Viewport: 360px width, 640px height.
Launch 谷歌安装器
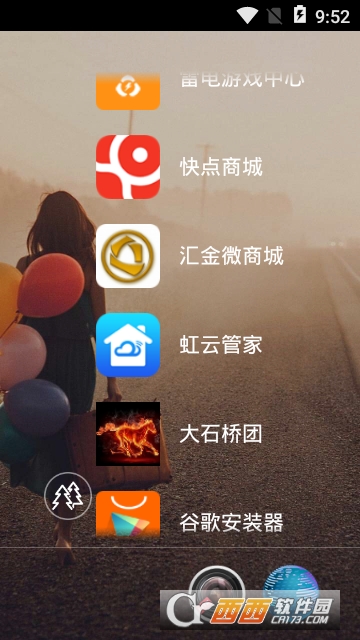[x=128, y=514]
